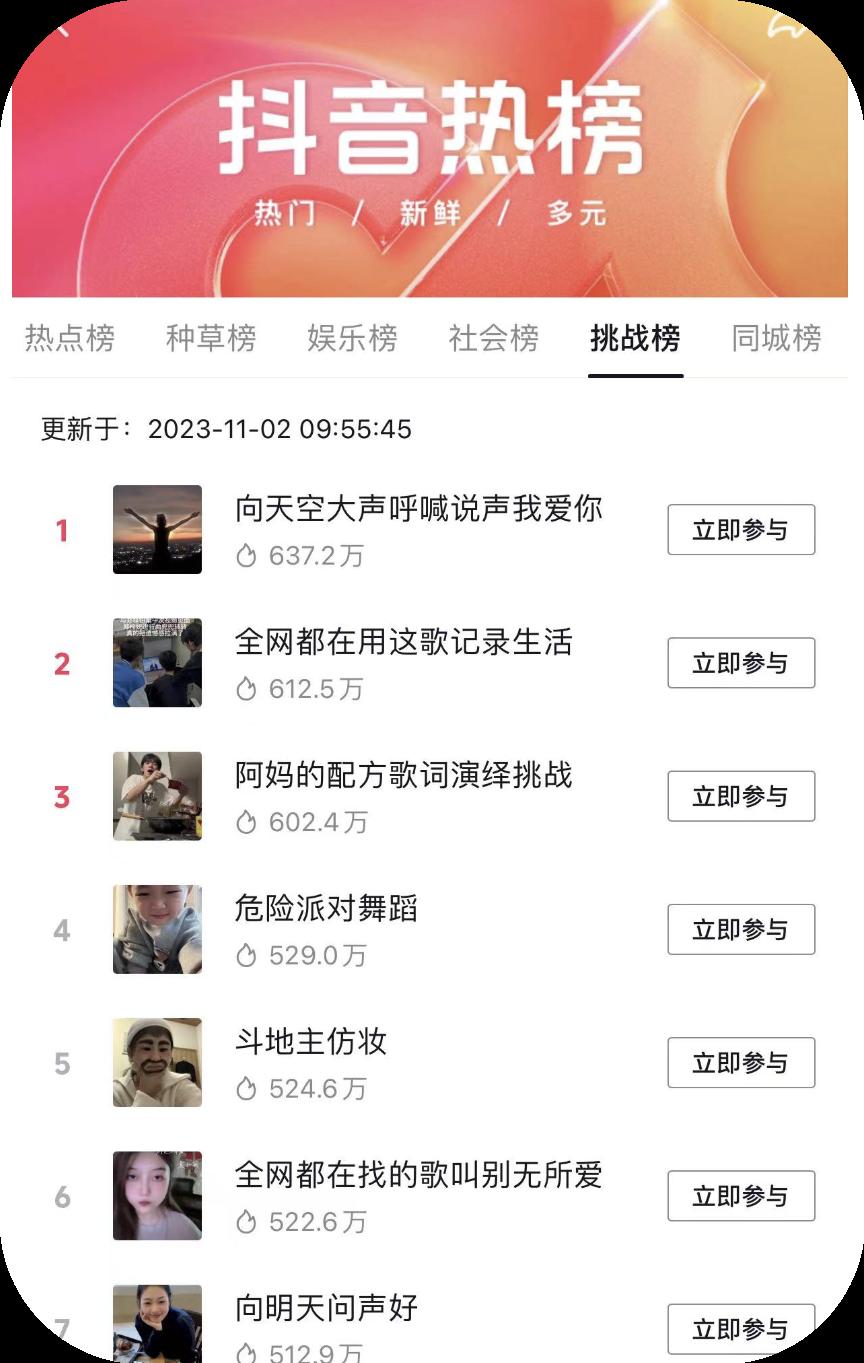Open the 全网都在用这歌记录生活 challenge row
864x1363 pixels.
(x=403, y=642)
